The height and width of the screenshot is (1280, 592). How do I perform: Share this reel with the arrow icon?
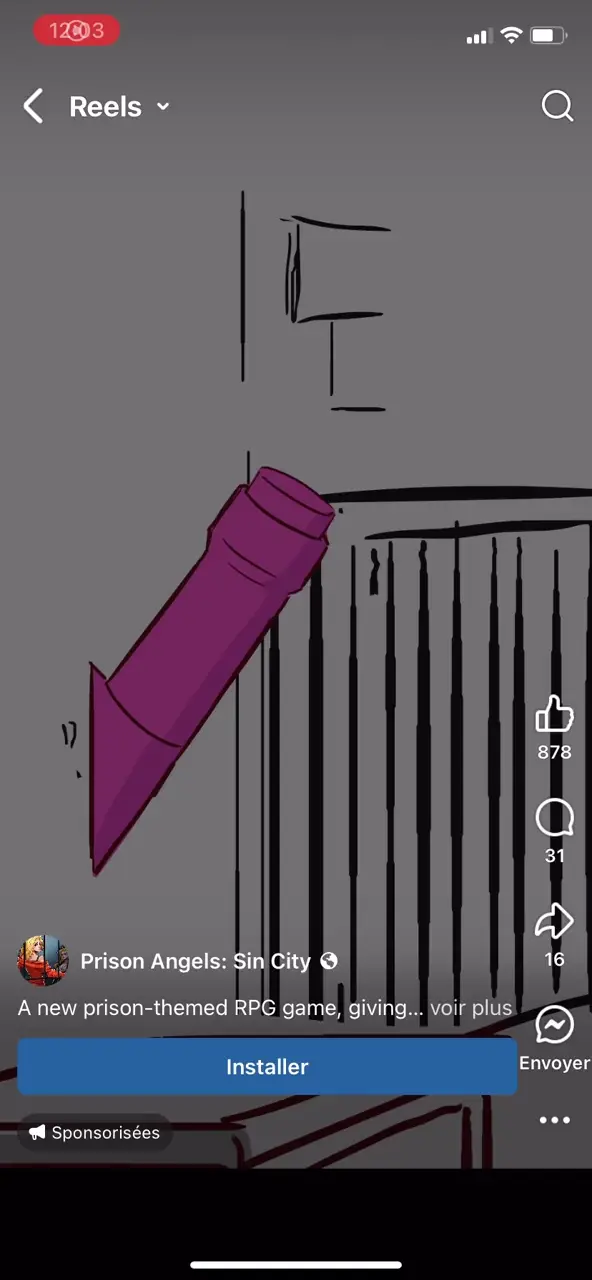click(x=554, y=921)
